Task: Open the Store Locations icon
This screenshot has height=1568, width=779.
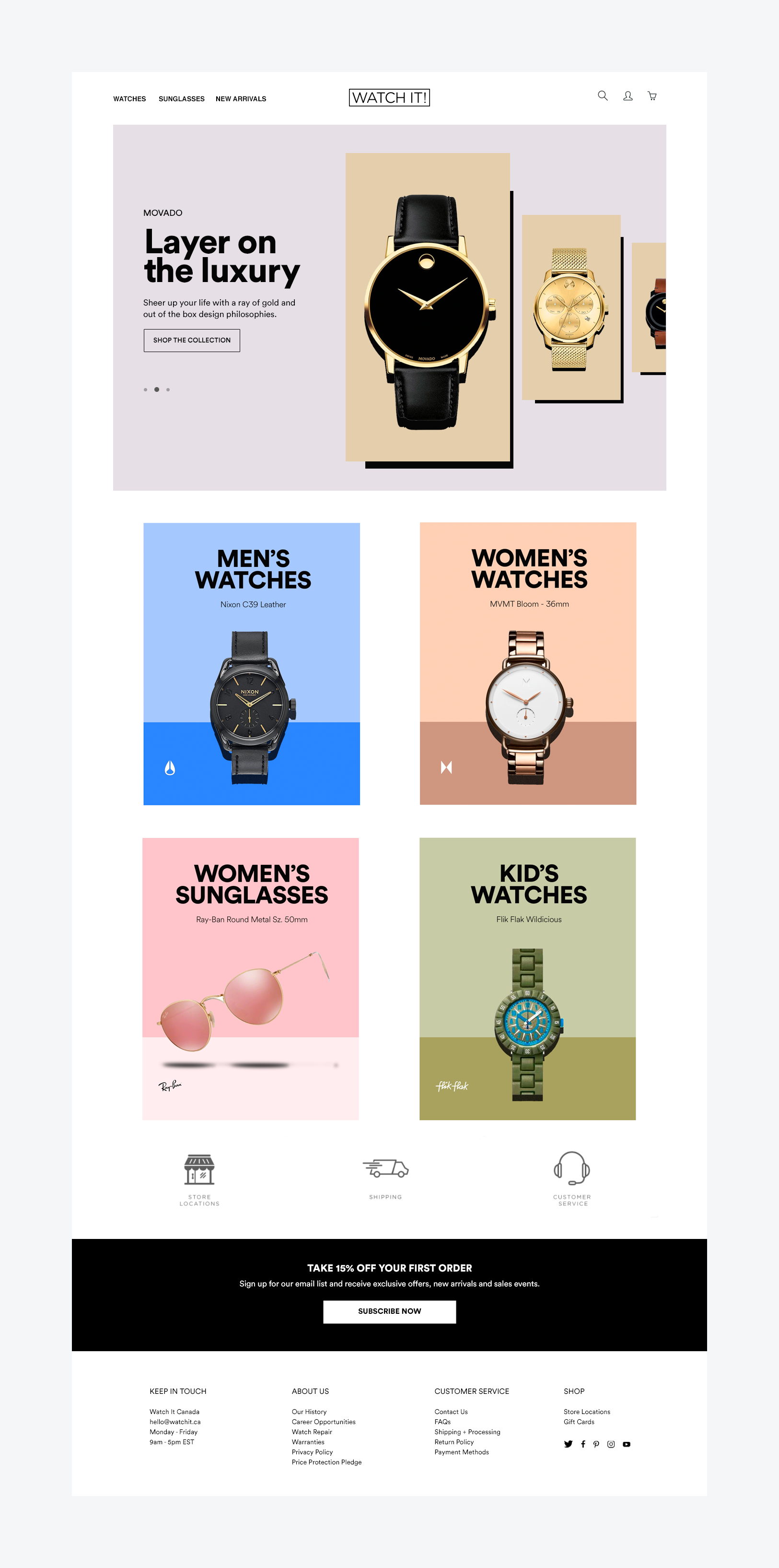Action: point(199,1169)
